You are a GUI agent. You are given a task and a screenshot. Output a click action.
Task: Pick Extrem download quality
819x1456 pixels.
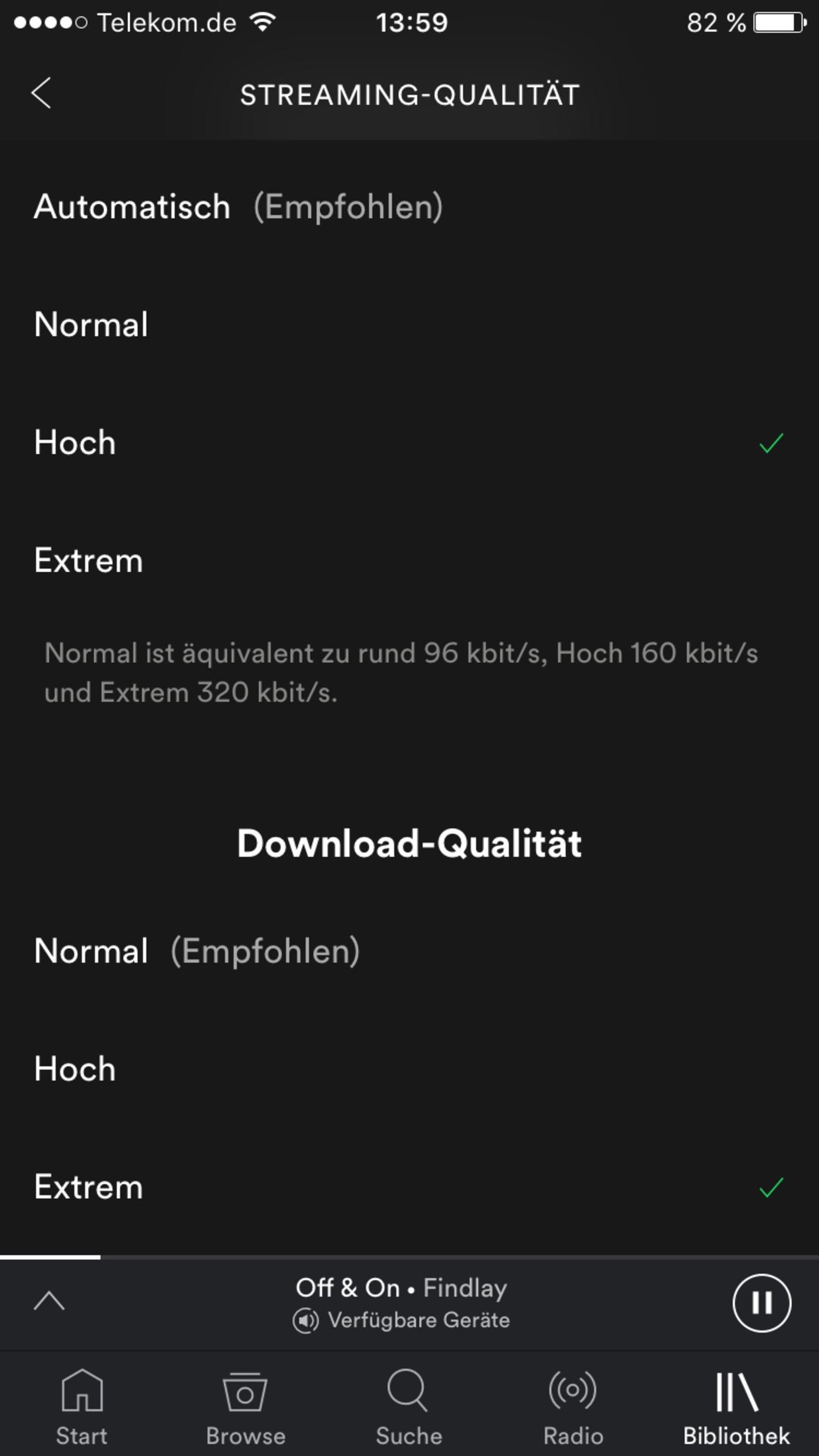pos(409,1187)
